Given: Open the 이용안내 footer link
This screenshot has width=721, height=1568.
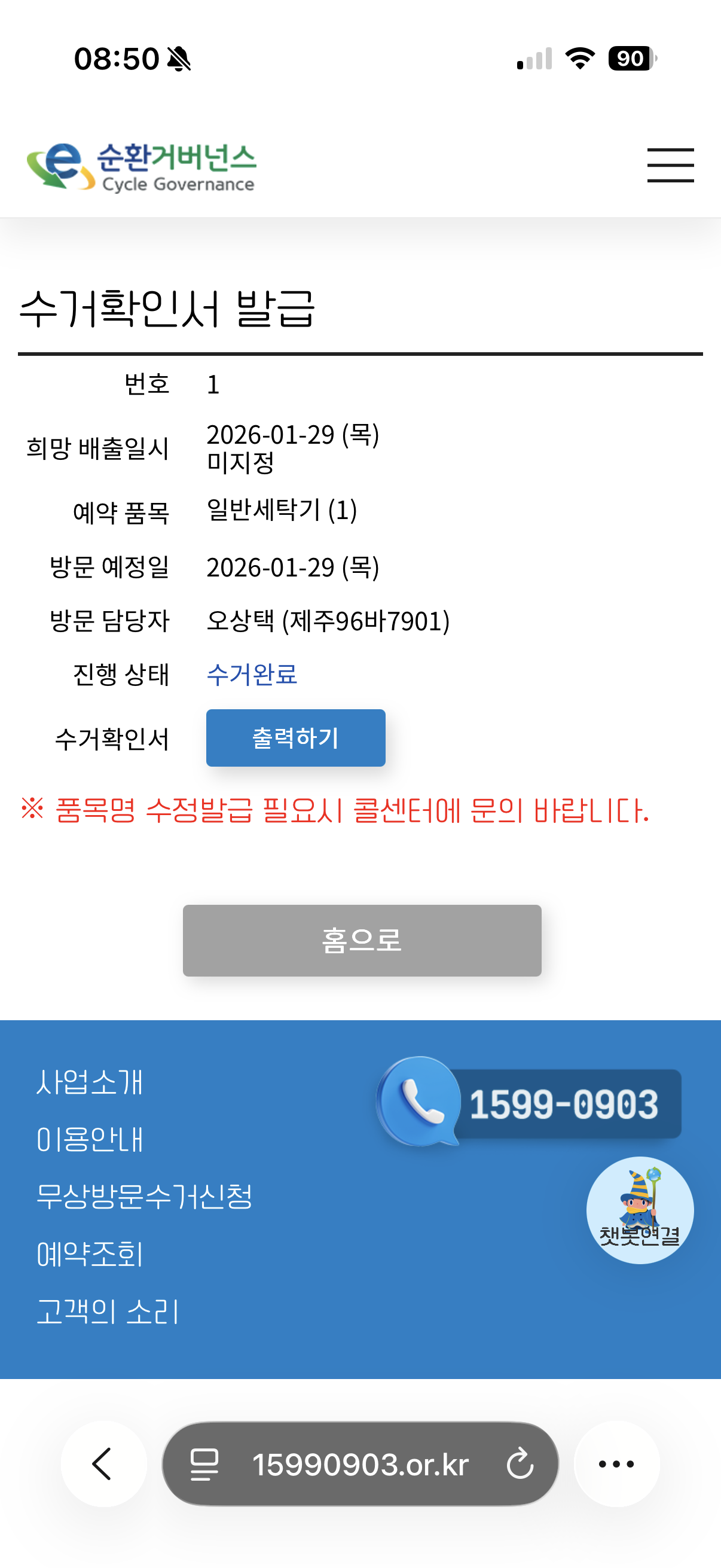Looking at the screenshot, I should [x=90, y=1139].
